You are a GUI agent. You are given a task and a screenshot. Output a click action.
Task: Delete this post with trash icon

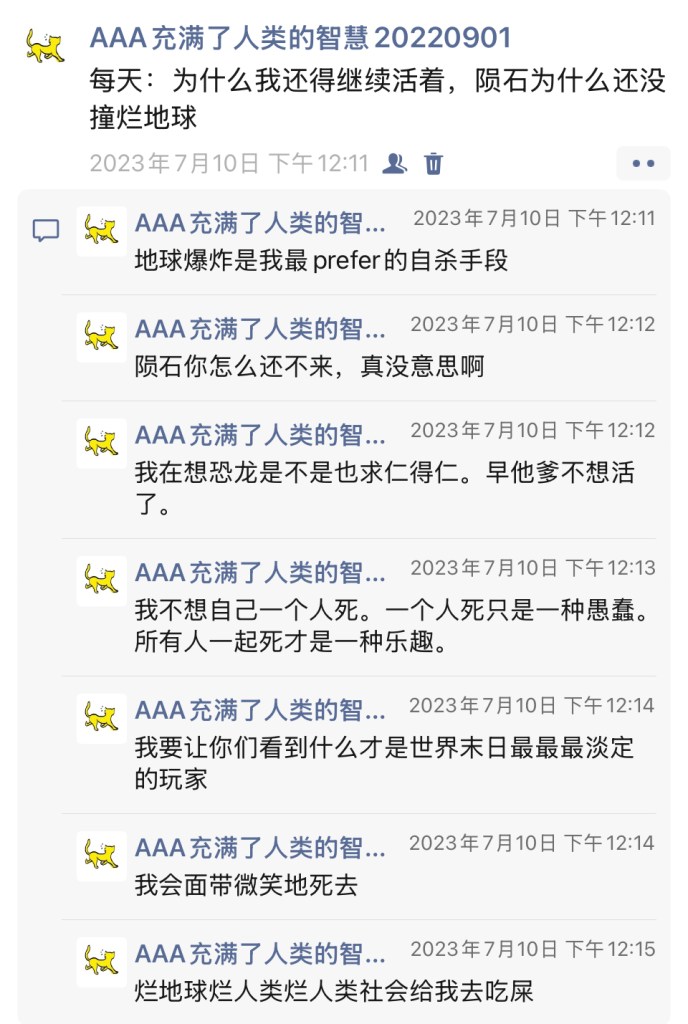point(434,163)
